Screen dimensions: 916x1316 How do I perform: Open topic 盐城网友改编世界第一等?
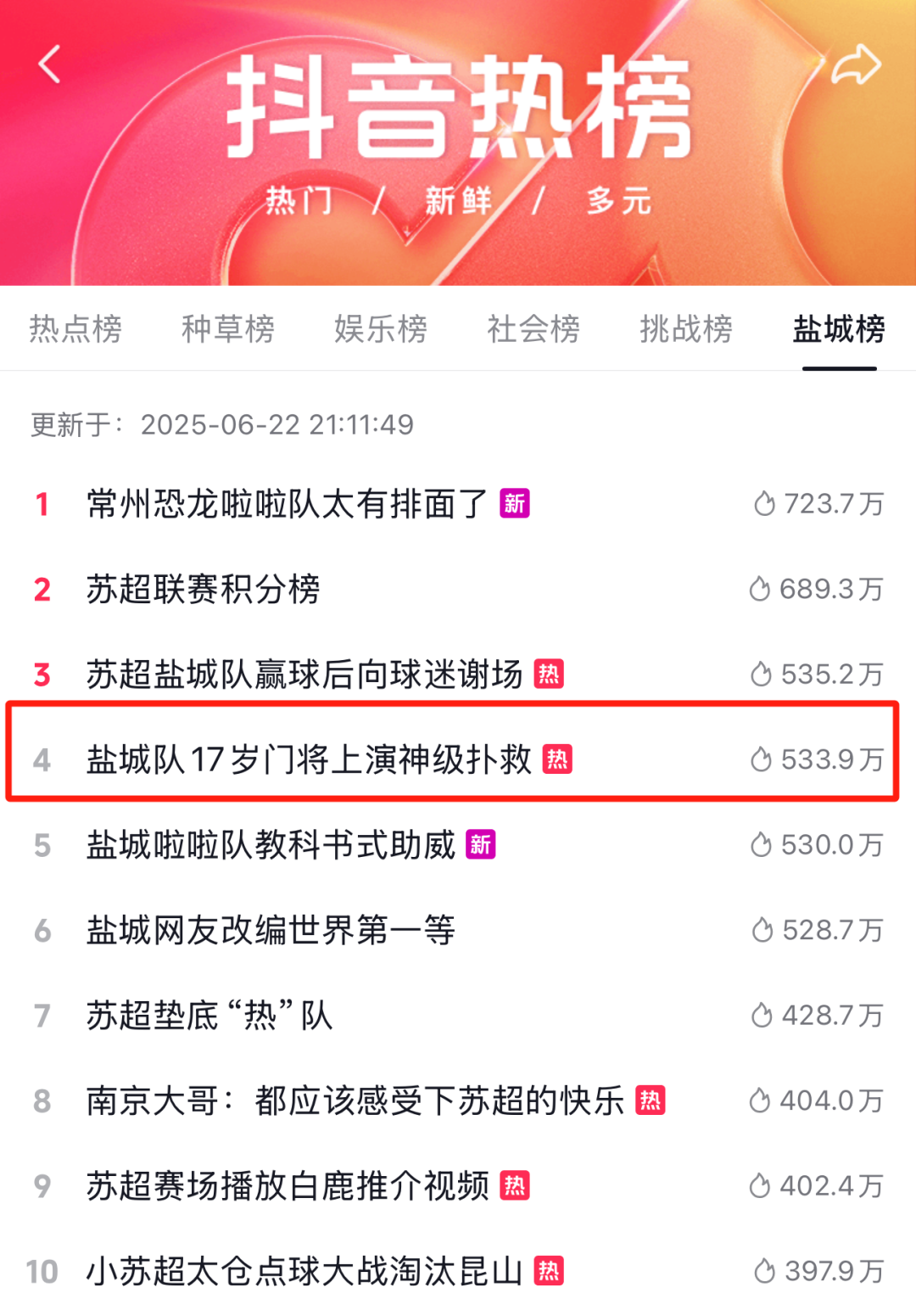[271, 931]
